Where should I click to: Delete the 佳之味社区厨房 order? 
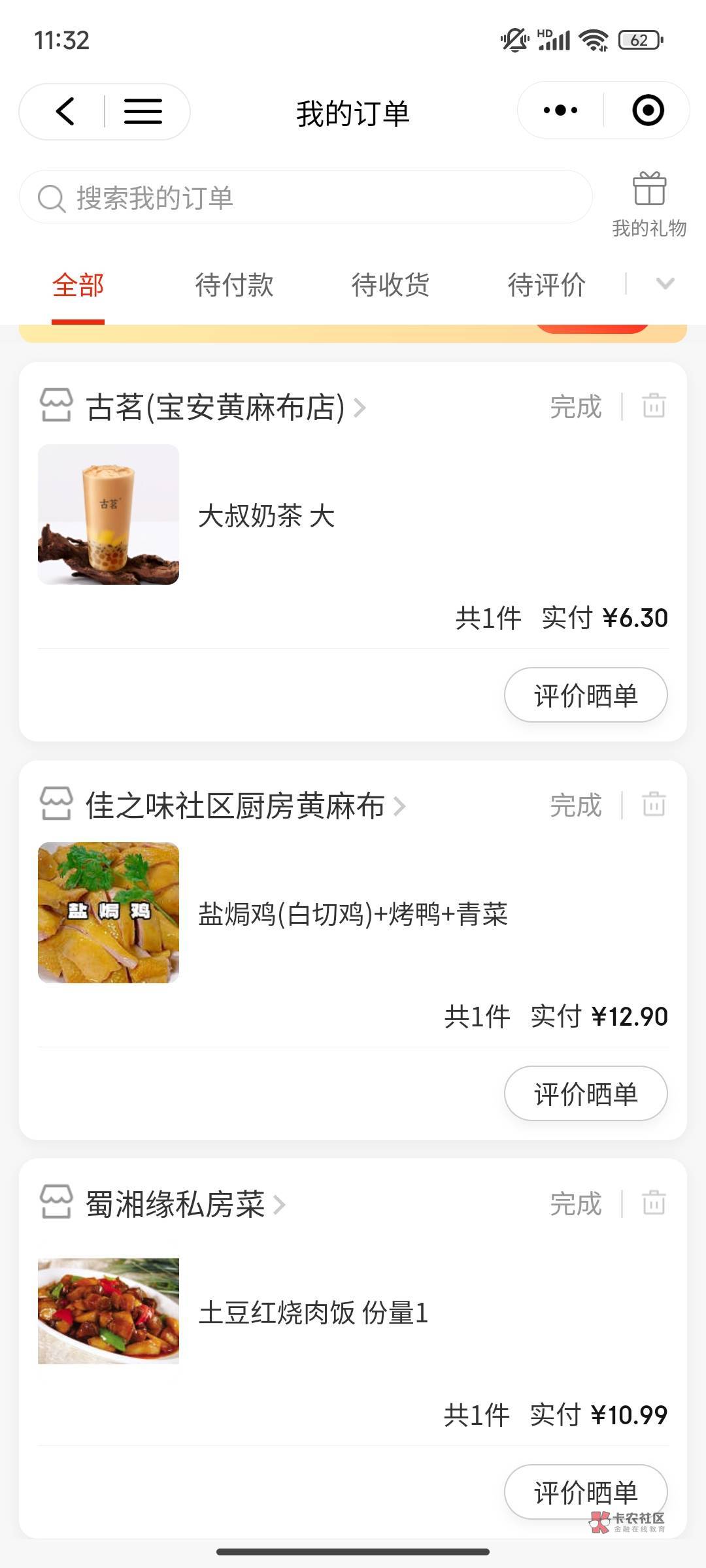(x=654, y=804)
